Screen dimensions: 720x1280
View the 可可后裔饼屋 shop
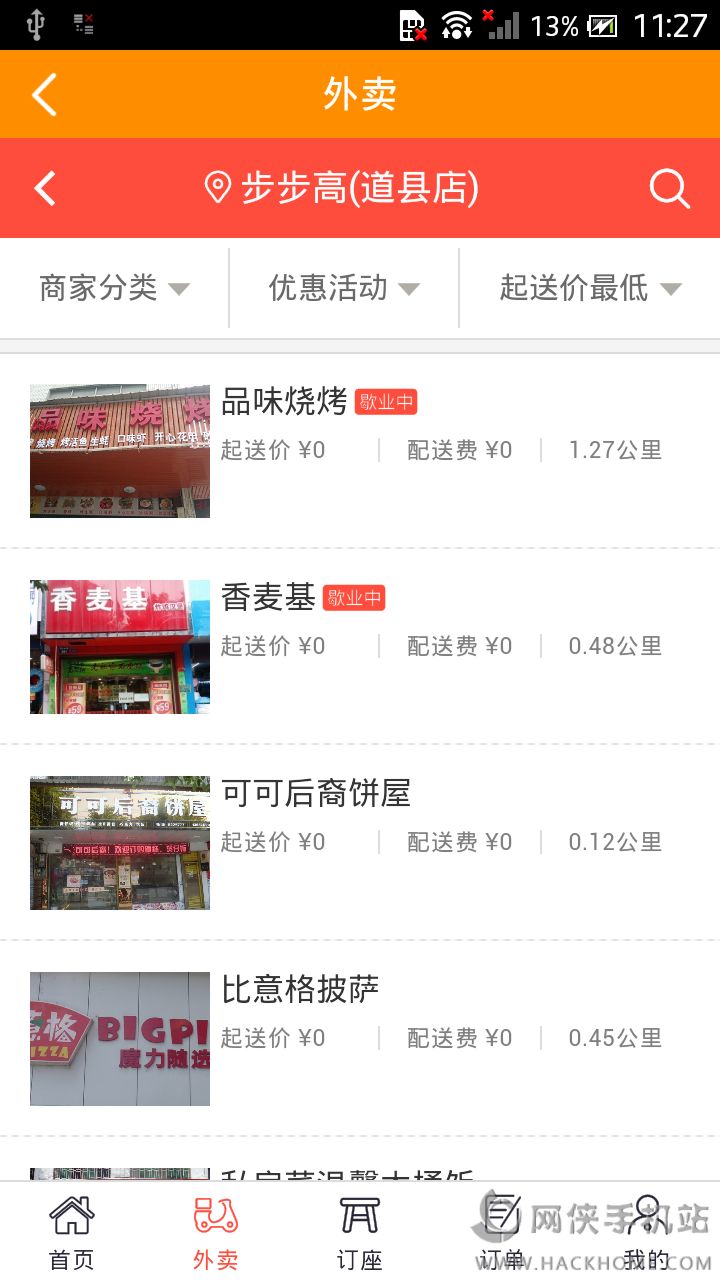click(360, 842)
